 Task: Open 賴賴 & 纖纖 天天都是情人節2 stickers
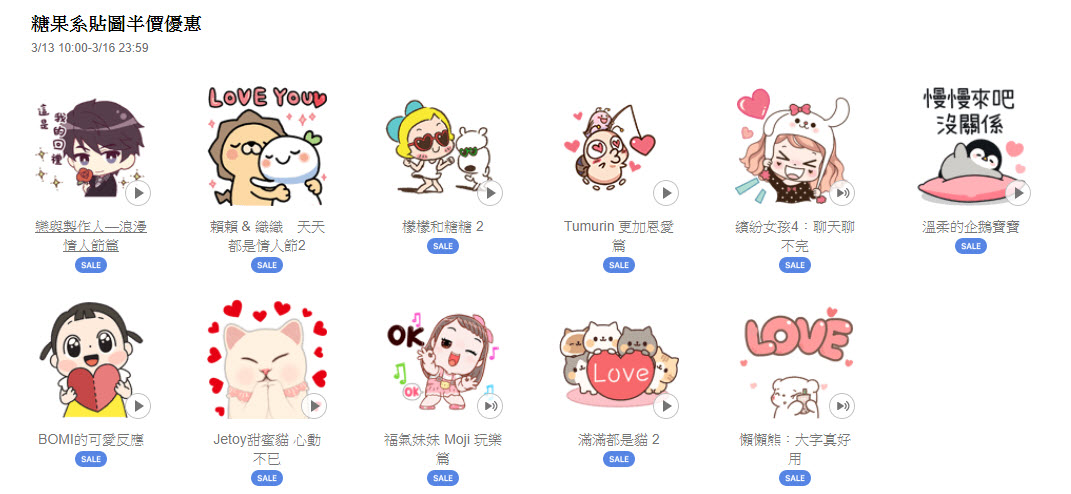(267, 236)
